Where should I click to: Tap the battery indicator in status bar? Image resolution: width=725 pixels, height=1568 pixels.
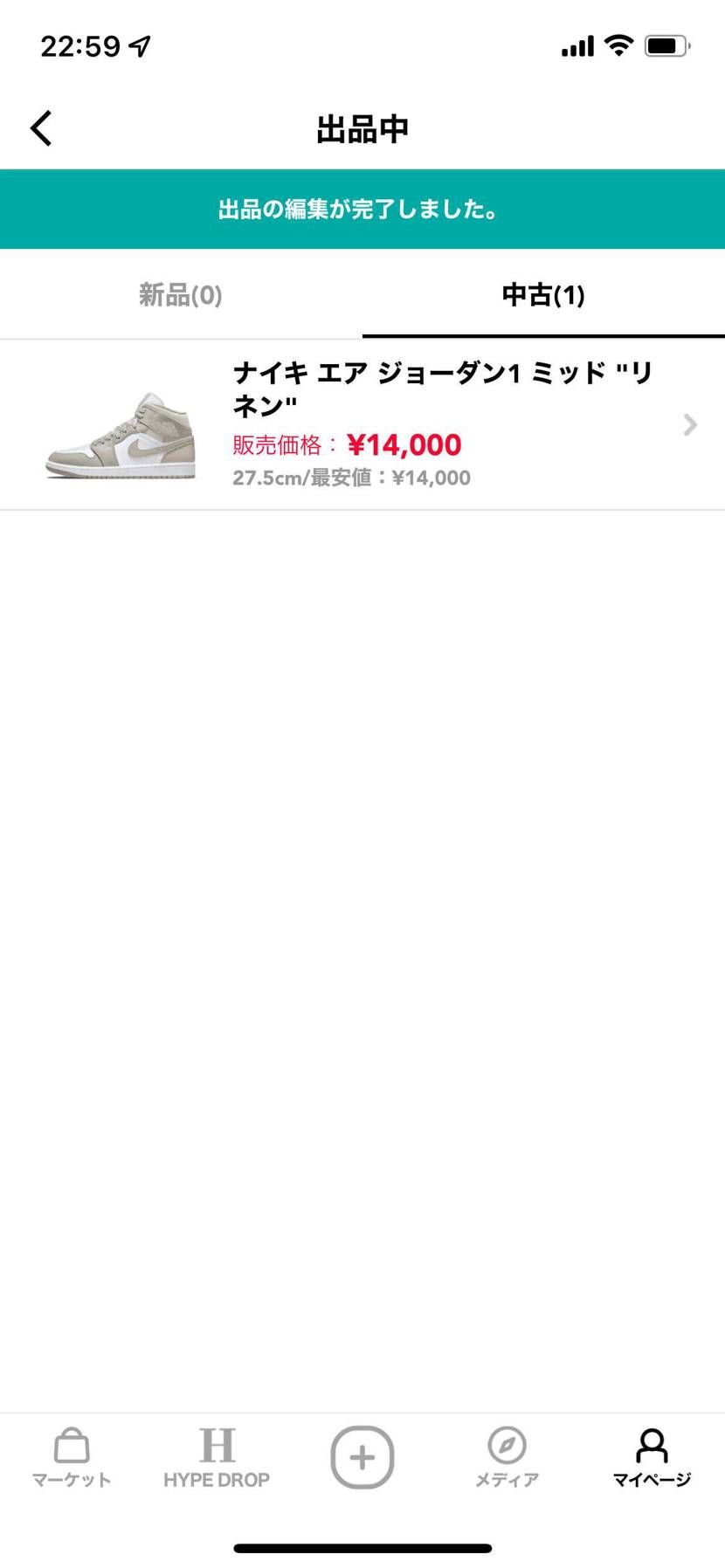tap(667, 45)
